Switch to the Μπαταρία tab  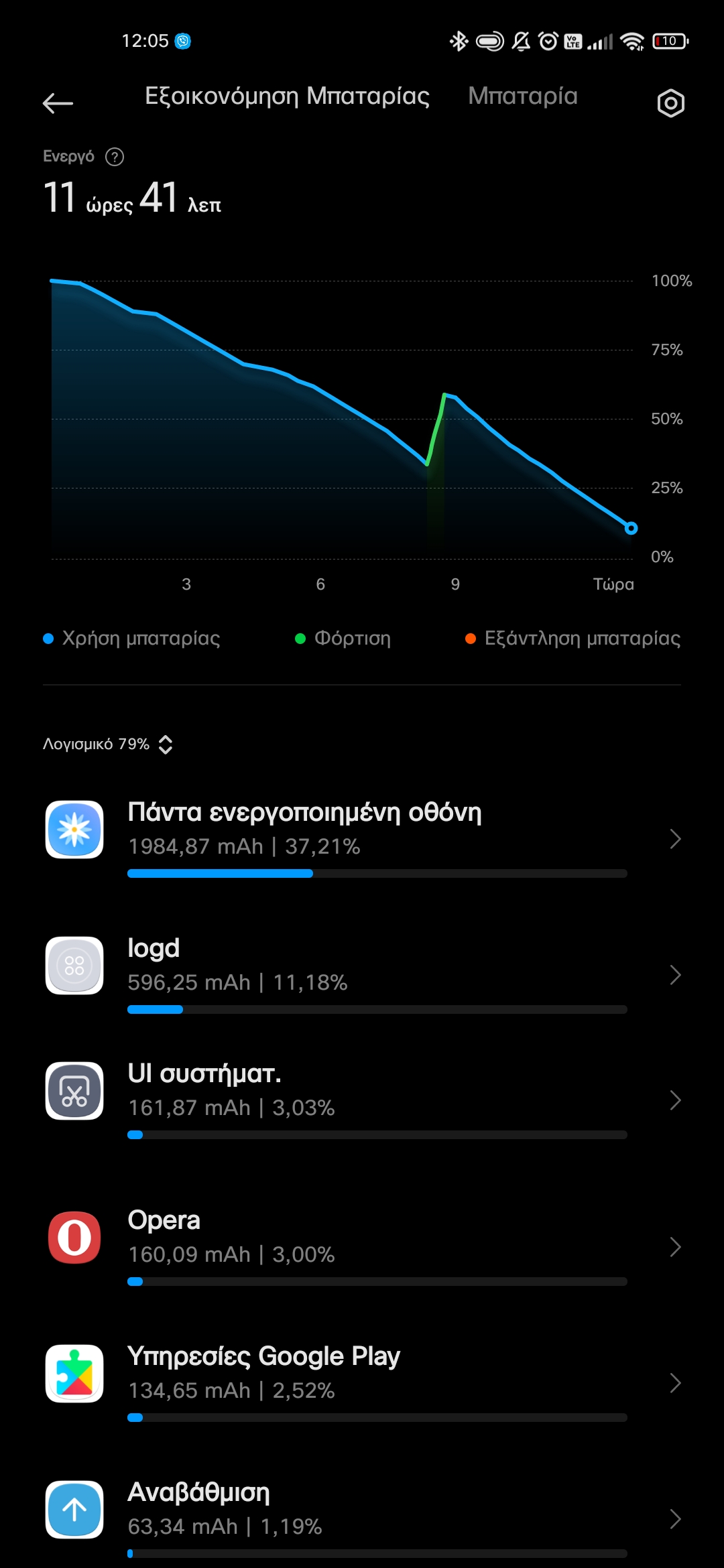522,96
